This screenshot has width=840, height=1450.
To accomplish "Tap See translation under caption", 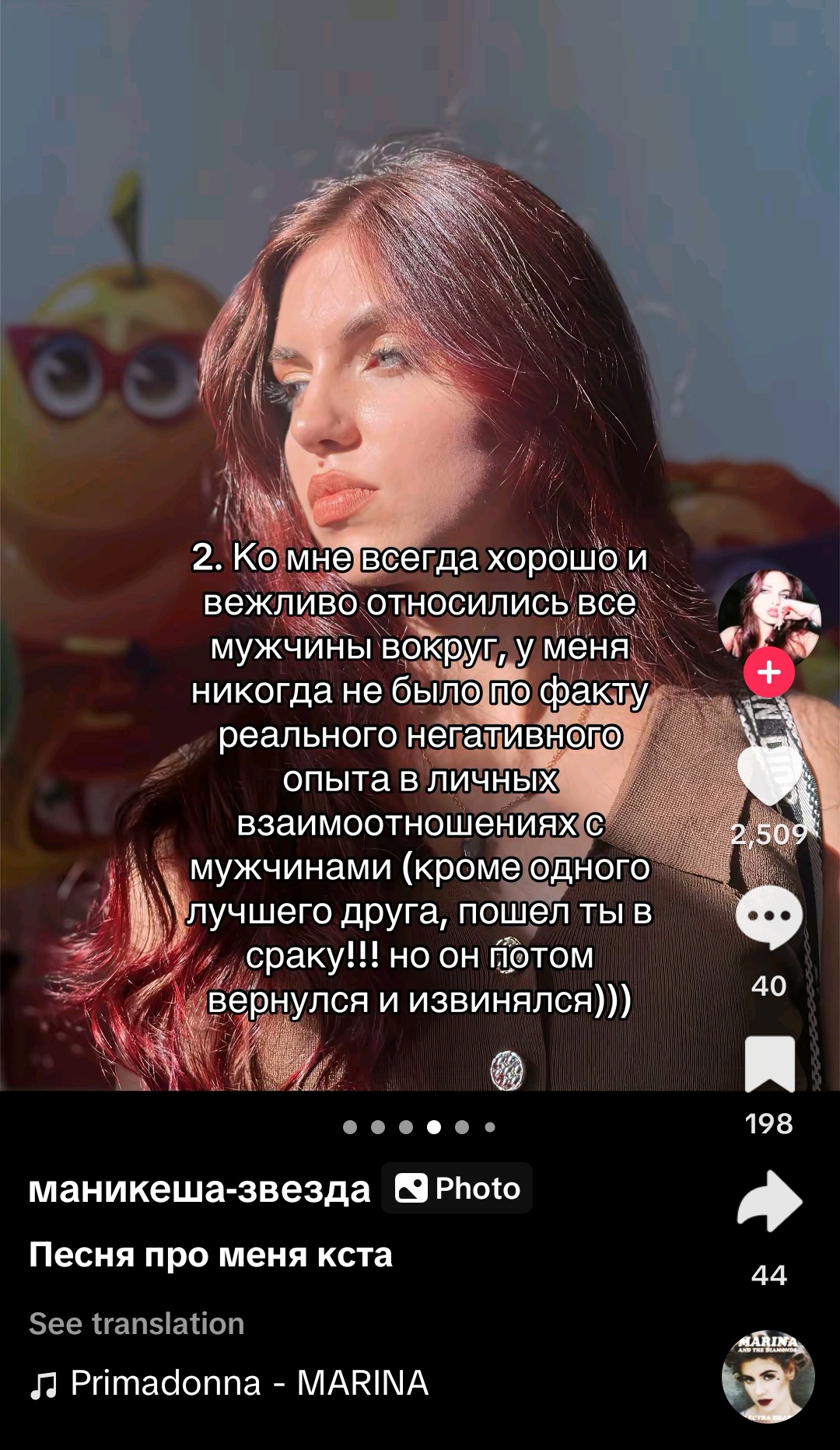I will point(137,1323).
